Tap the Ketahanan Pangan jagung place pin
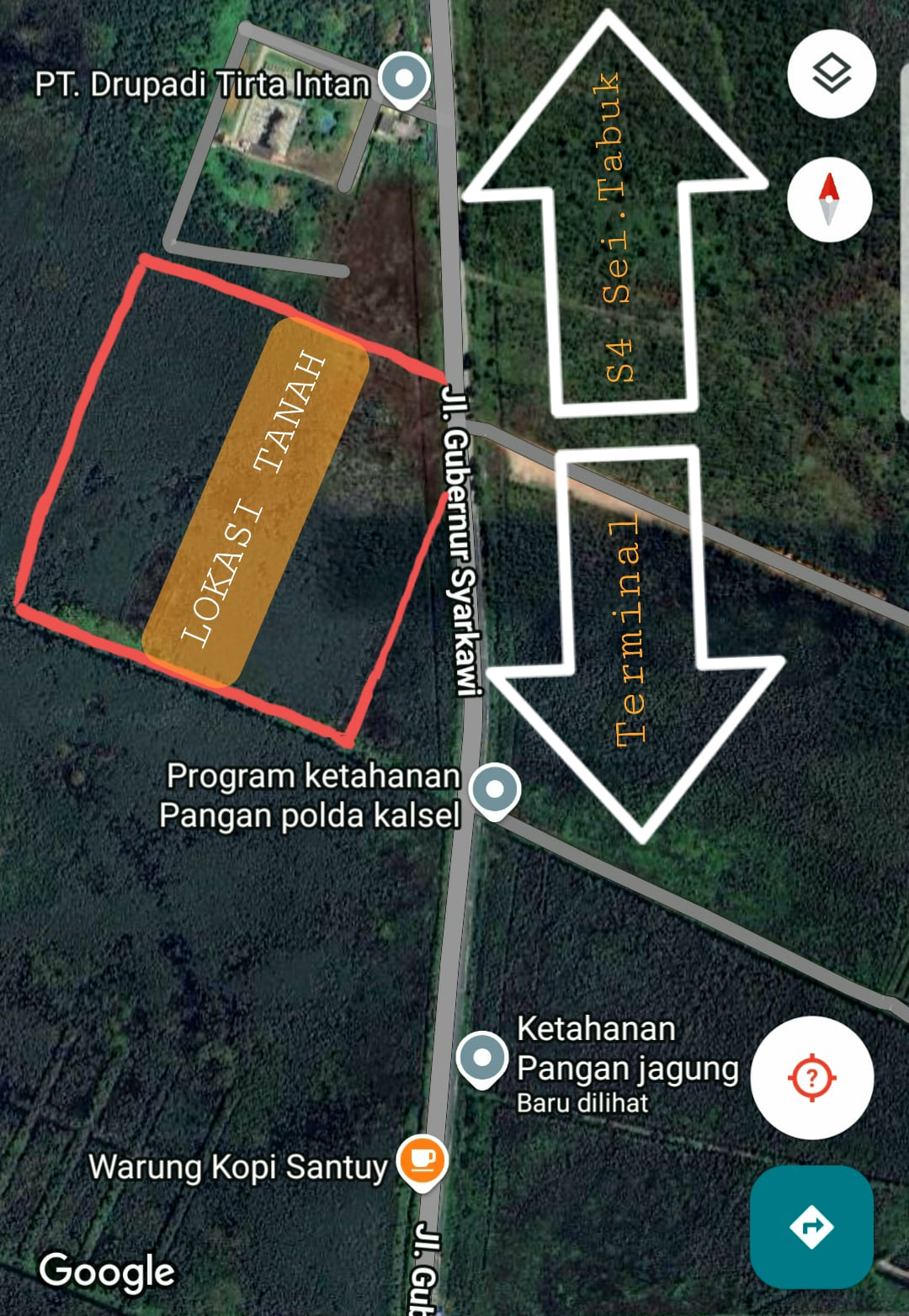Viewport: 909px width, 1316px height. [482, 1057]
